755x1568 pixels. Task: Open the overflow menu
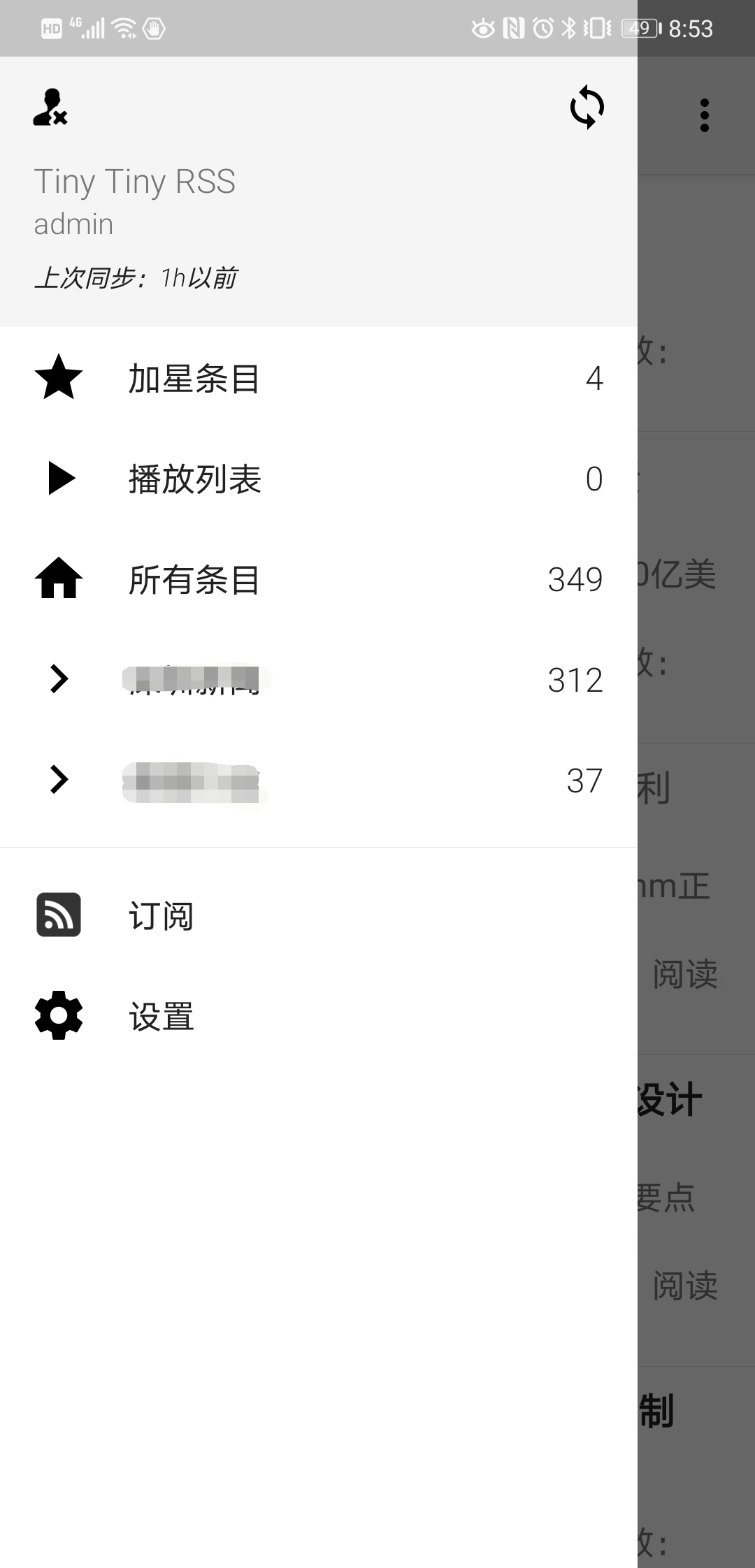coord(704,115)
